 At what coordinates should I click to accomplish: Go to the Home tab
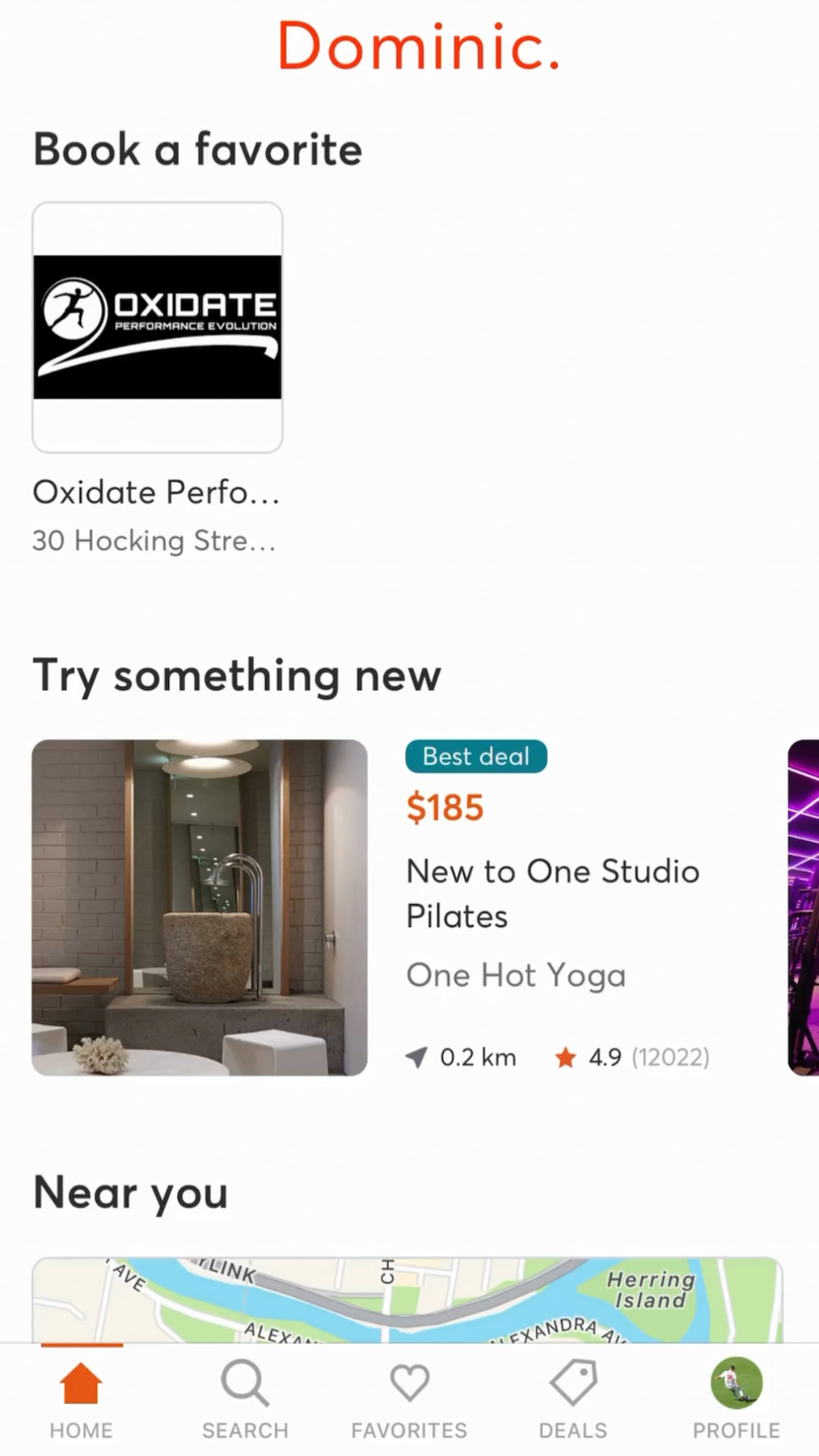(x=82, y=1399)
